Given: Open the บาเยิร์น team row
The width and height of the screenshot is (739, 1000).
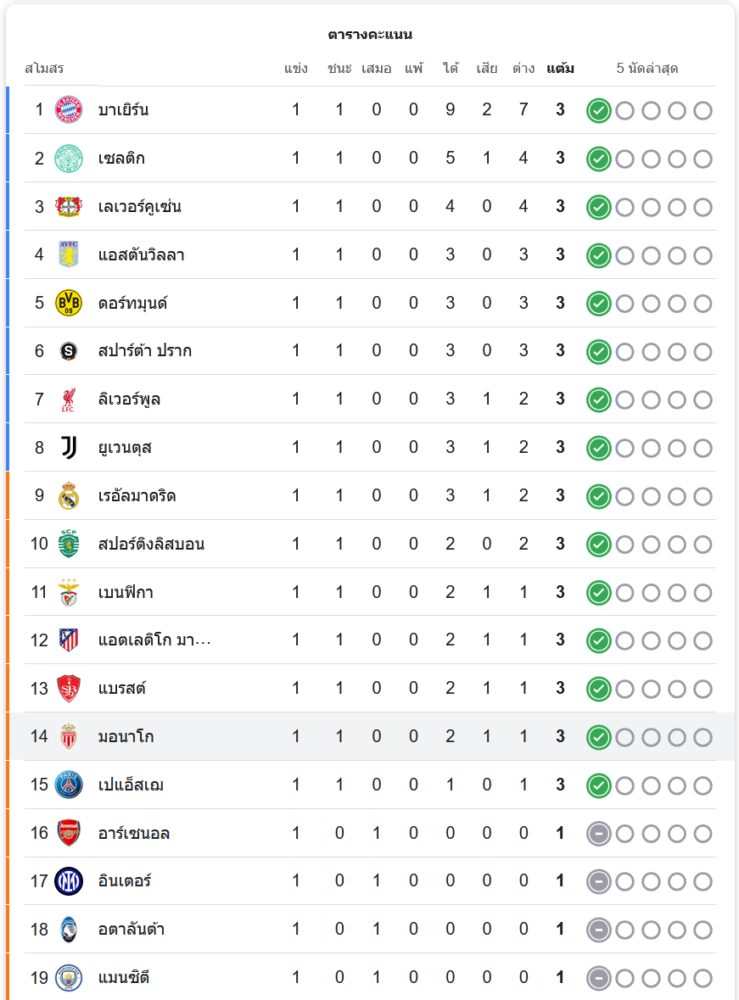Looking at the screenshot, I should point(123,110).
